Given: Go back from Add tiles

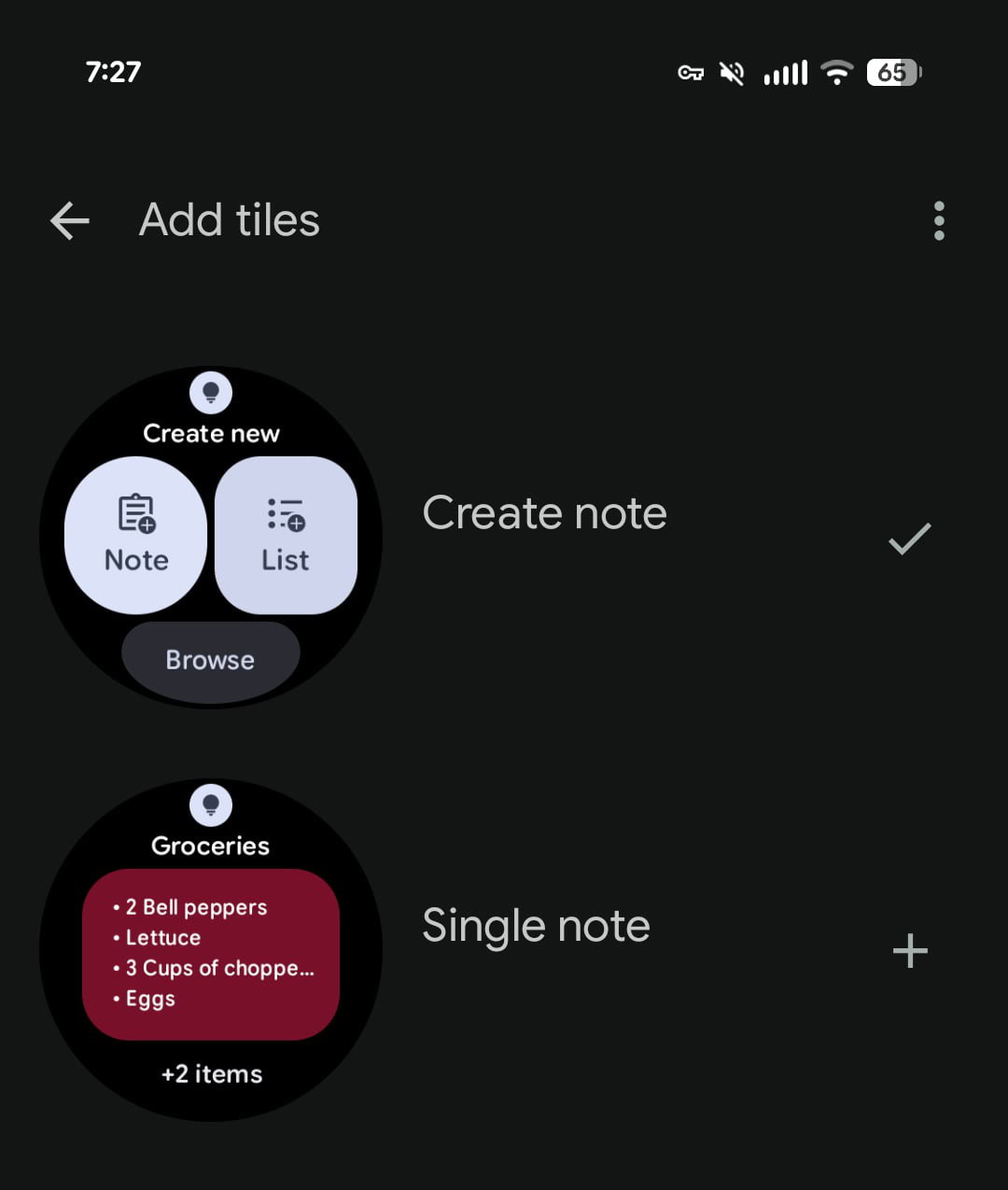Looking at the screenshot, I should coord(70,221).
